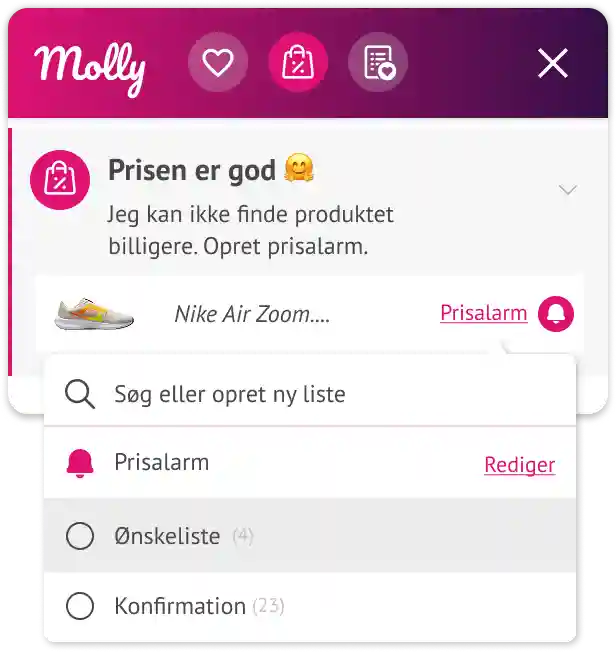Select the Ønskeliste list
Viewport: 616px width, 652px height.
click(x=80, y=537)
